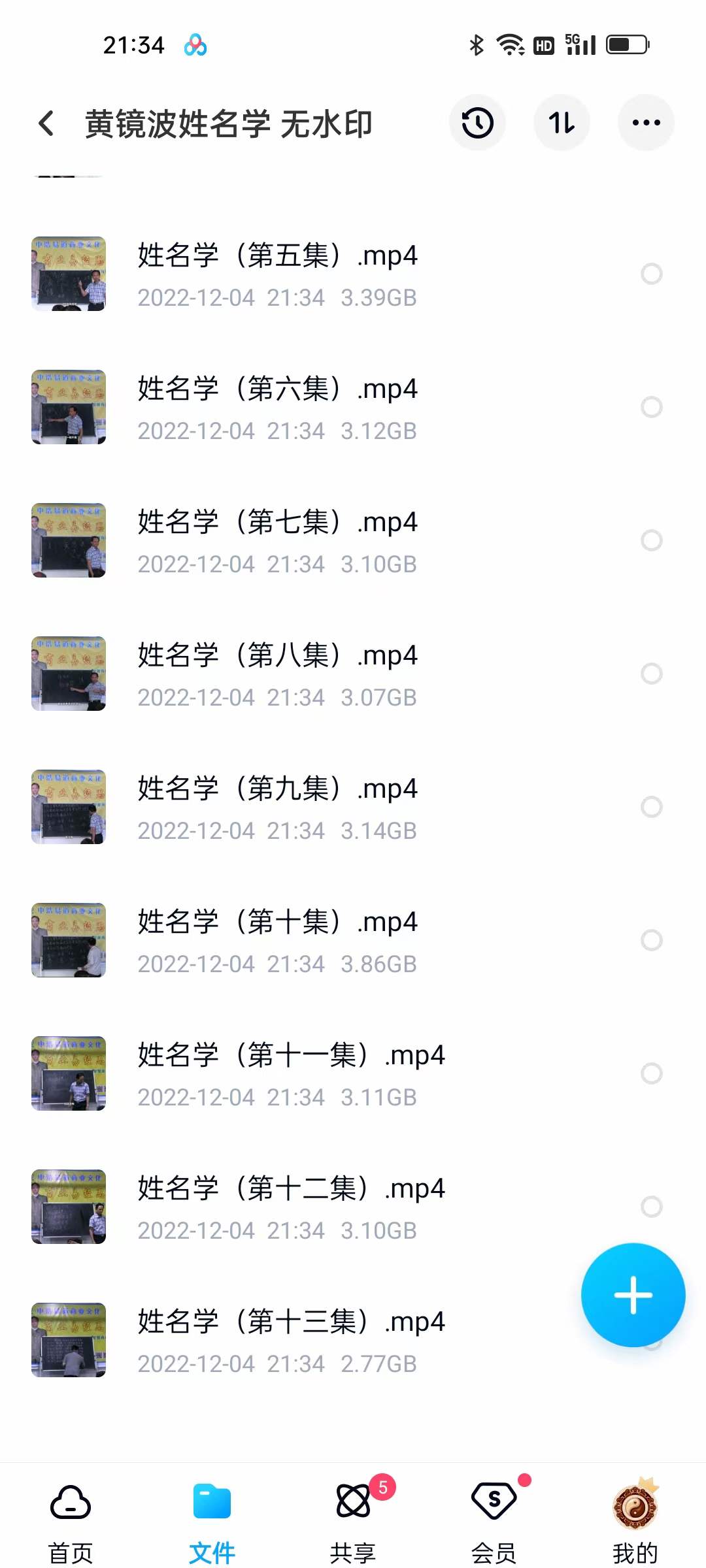706x1568 pixels.
Task: Open 姓名学（第十一集）.mp4 video
Action: click(x=290, y=1074)
